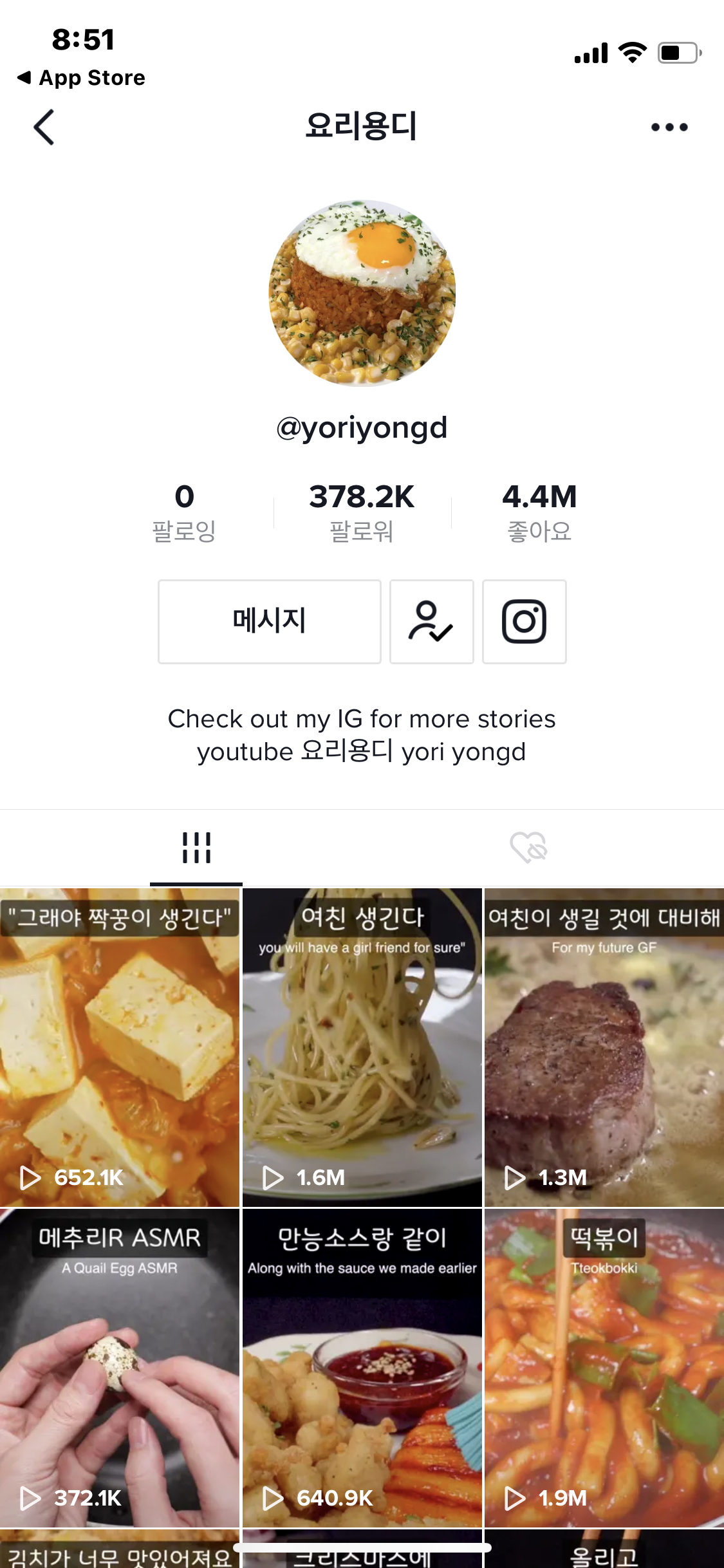Viewport: 724px width, 1568px height.
Task: View the 378.2K followers list
Action: click(x=362, y=513)
